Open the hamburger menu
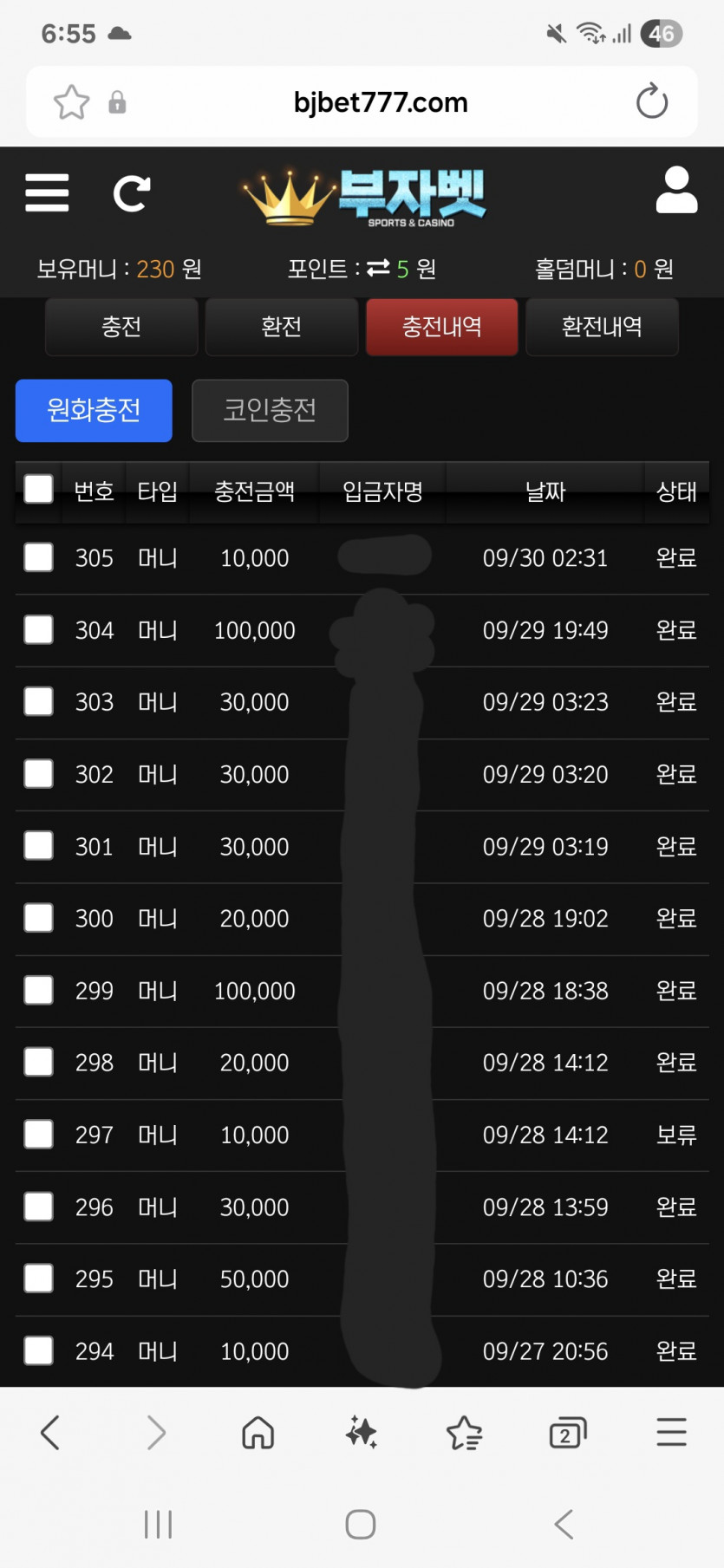Viewport: 724px width, 1568px height. pos(47,192)
